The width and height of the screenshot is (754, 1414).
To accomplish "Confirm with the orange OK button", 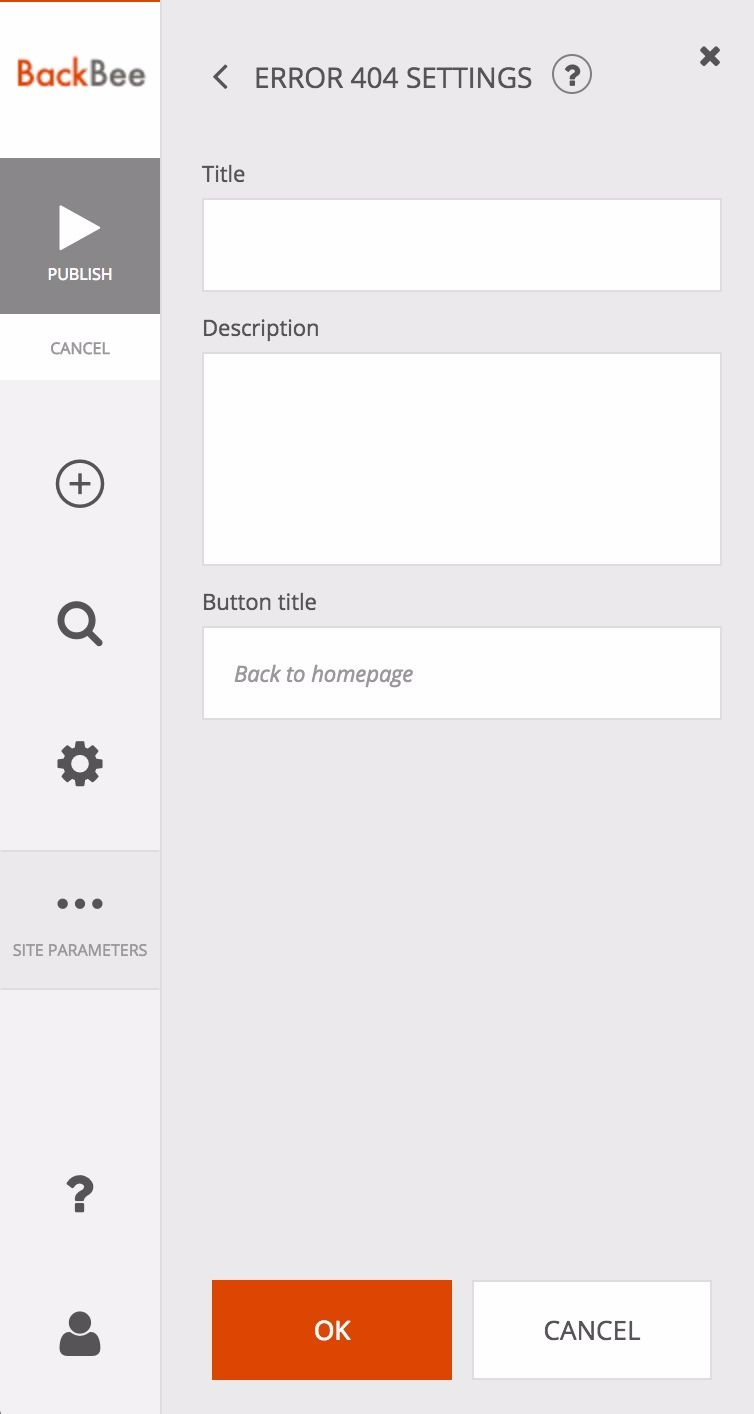I will (332, 1330).
